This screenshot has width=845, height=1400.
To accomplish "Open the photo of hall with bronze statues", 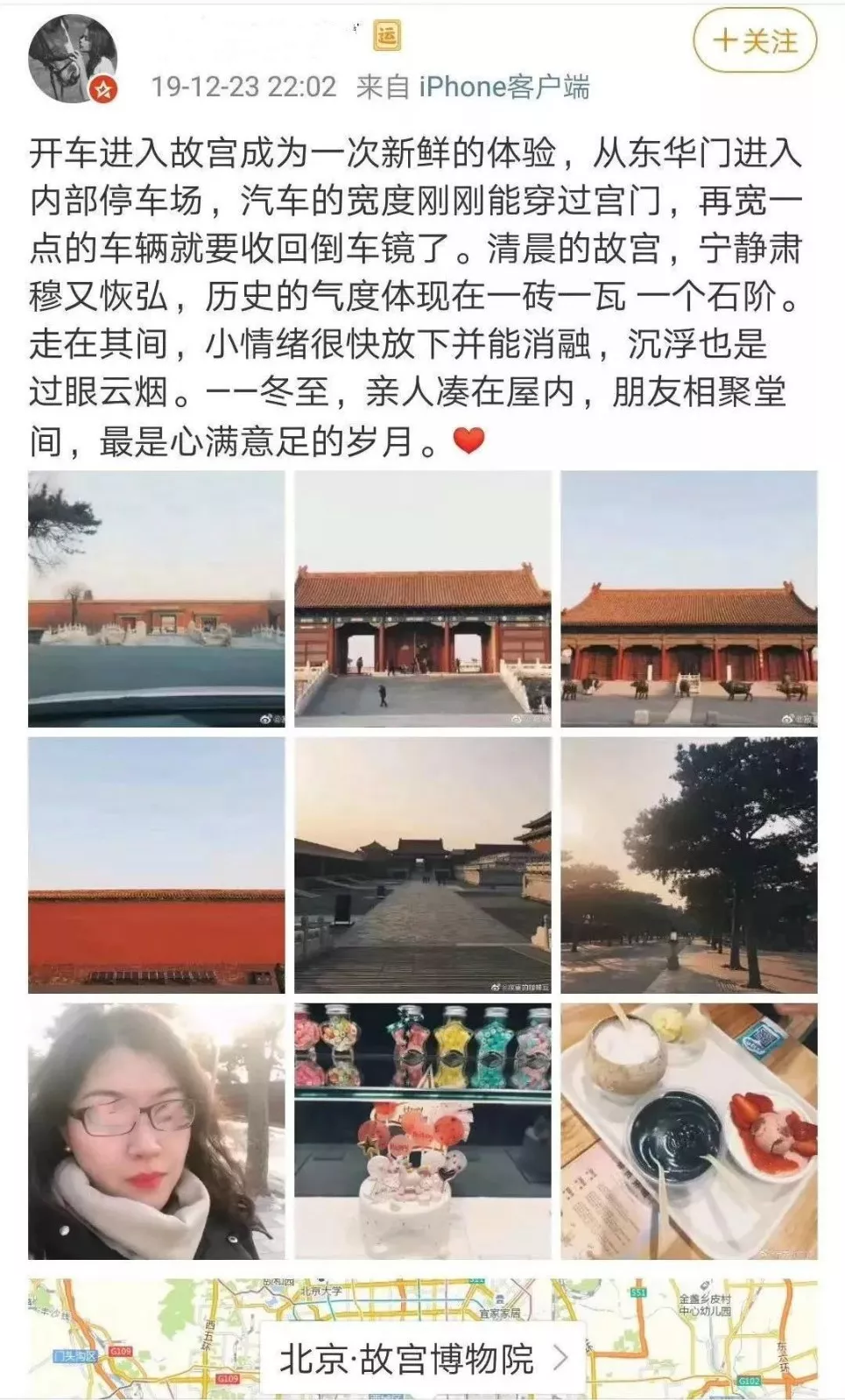I will click(x=689, y=599).
